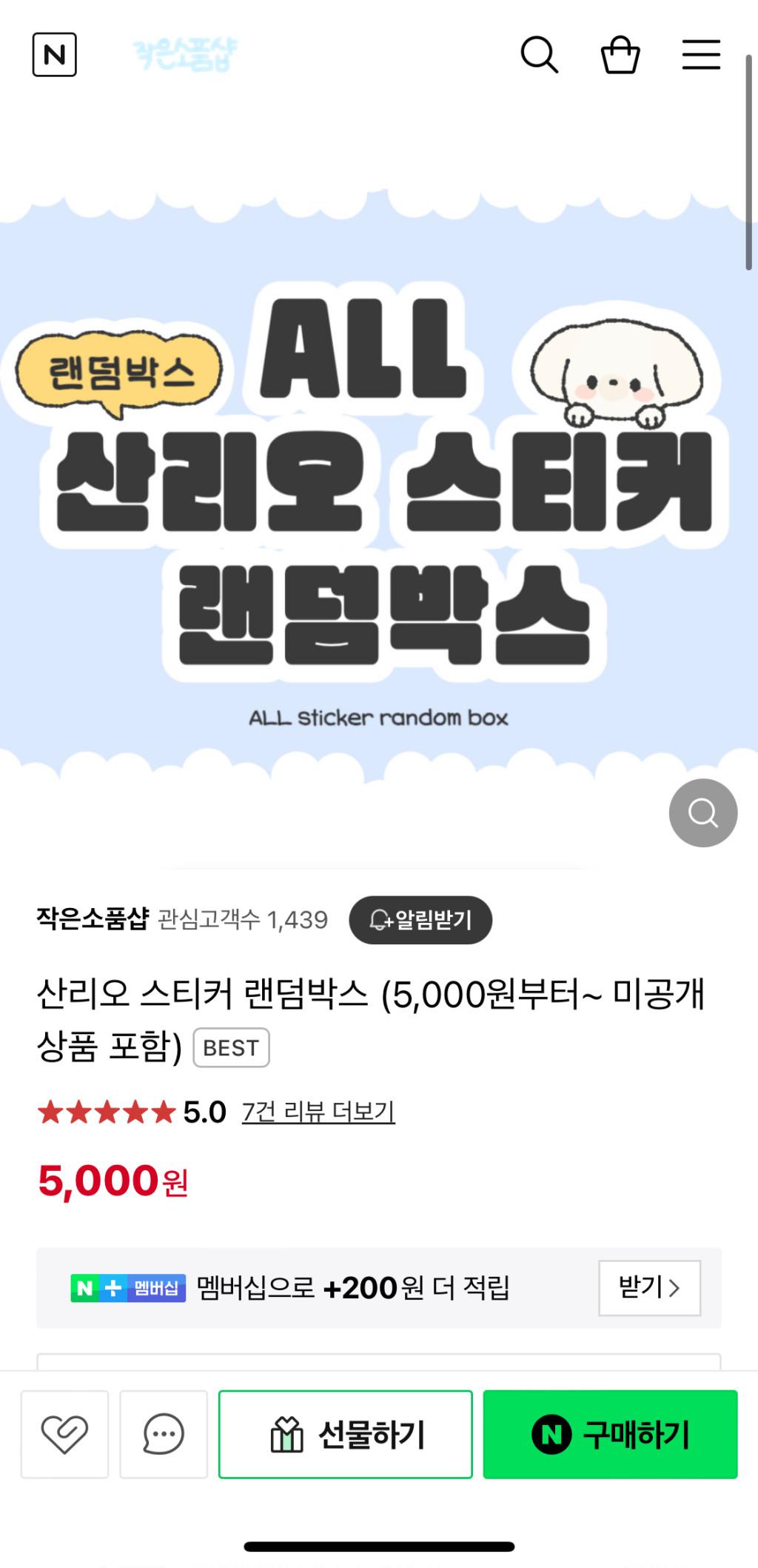The height and width of the screenshot is (1568, 758).
Task: Open the hamburger menu
Action: (x=700, y=55)
